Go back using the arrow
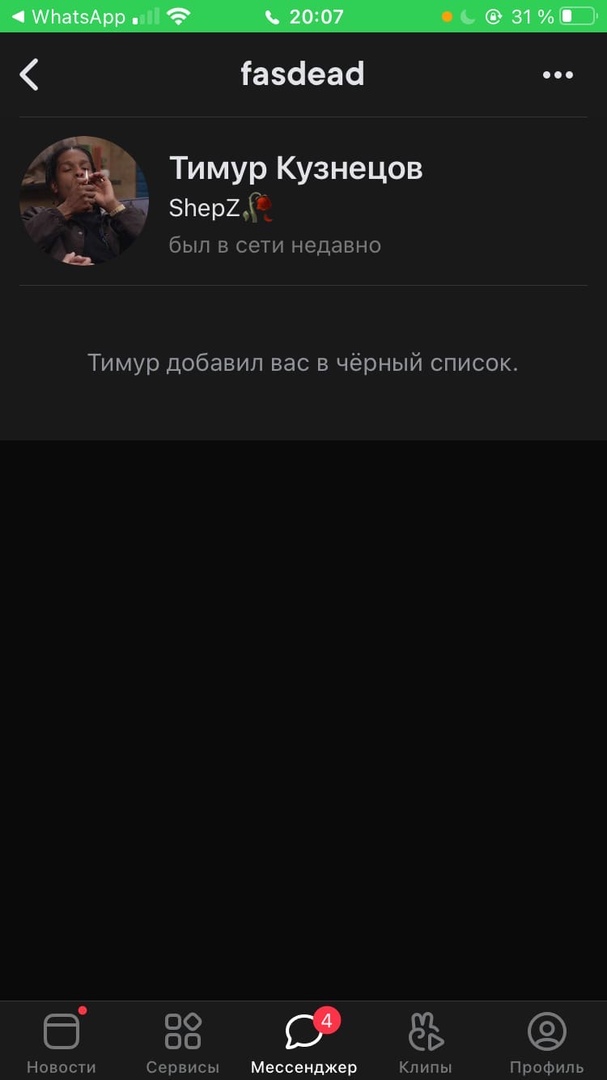Image resolution: width=607 pixels, height=1080 pixels. [x=30, y=74]
